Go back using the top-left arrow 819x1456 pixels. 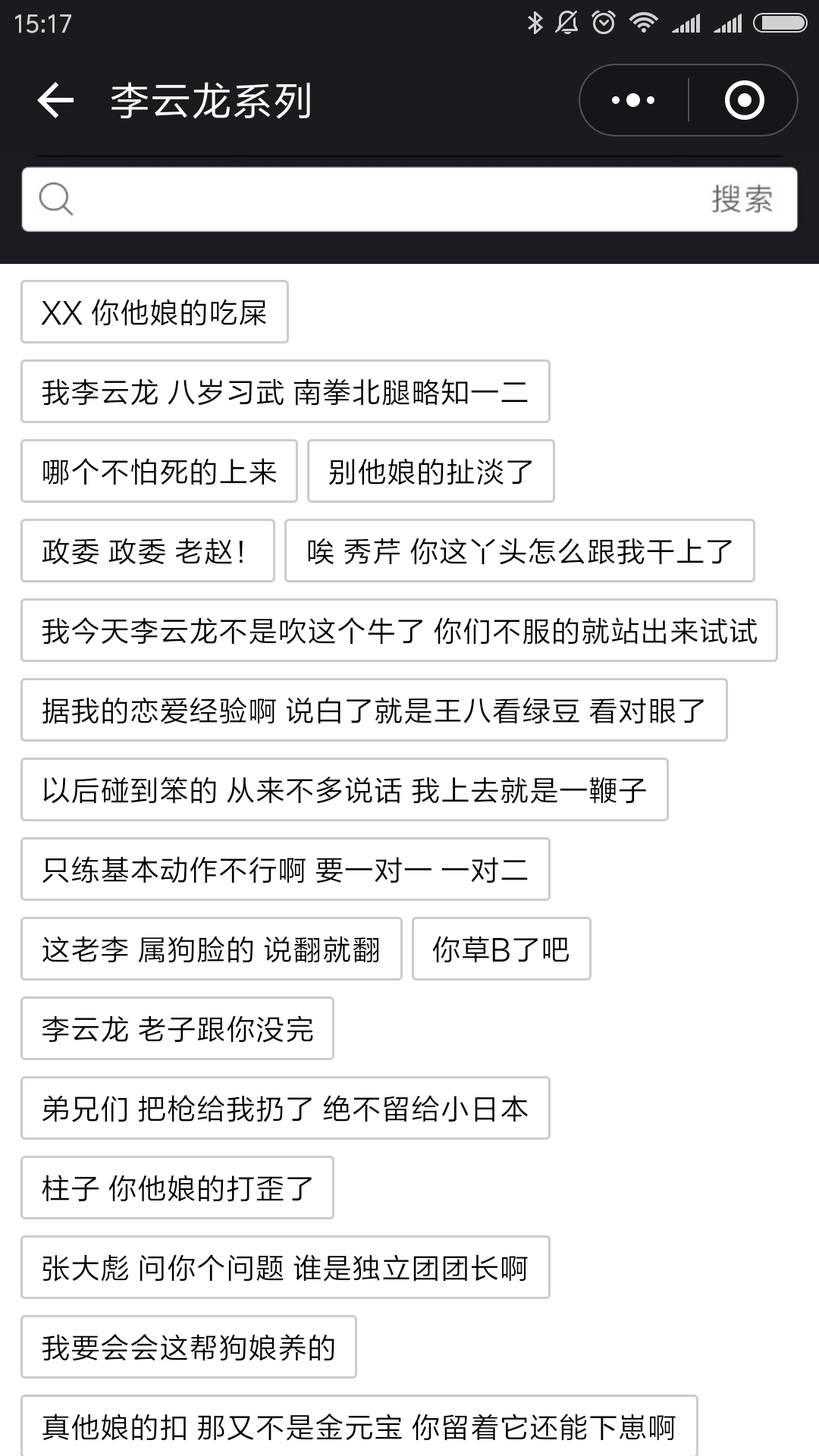coord(55,100)
